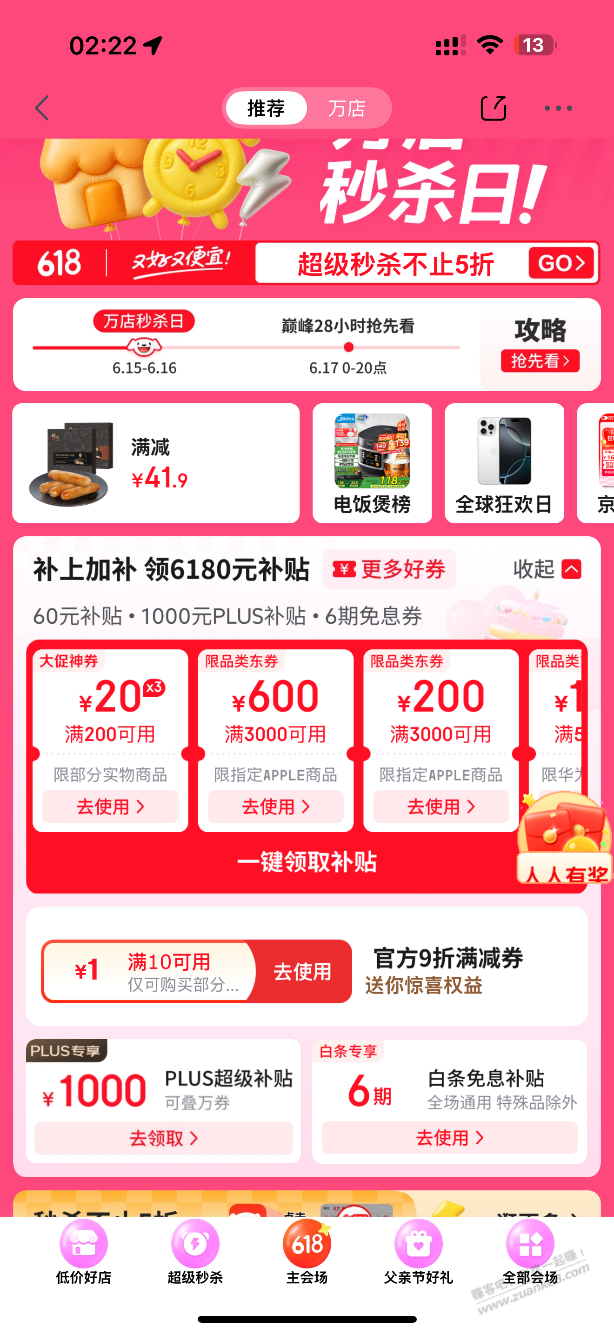Open 攻略 抢先看
Viewport: 614px width, 1334px height.
pos(540,361)
